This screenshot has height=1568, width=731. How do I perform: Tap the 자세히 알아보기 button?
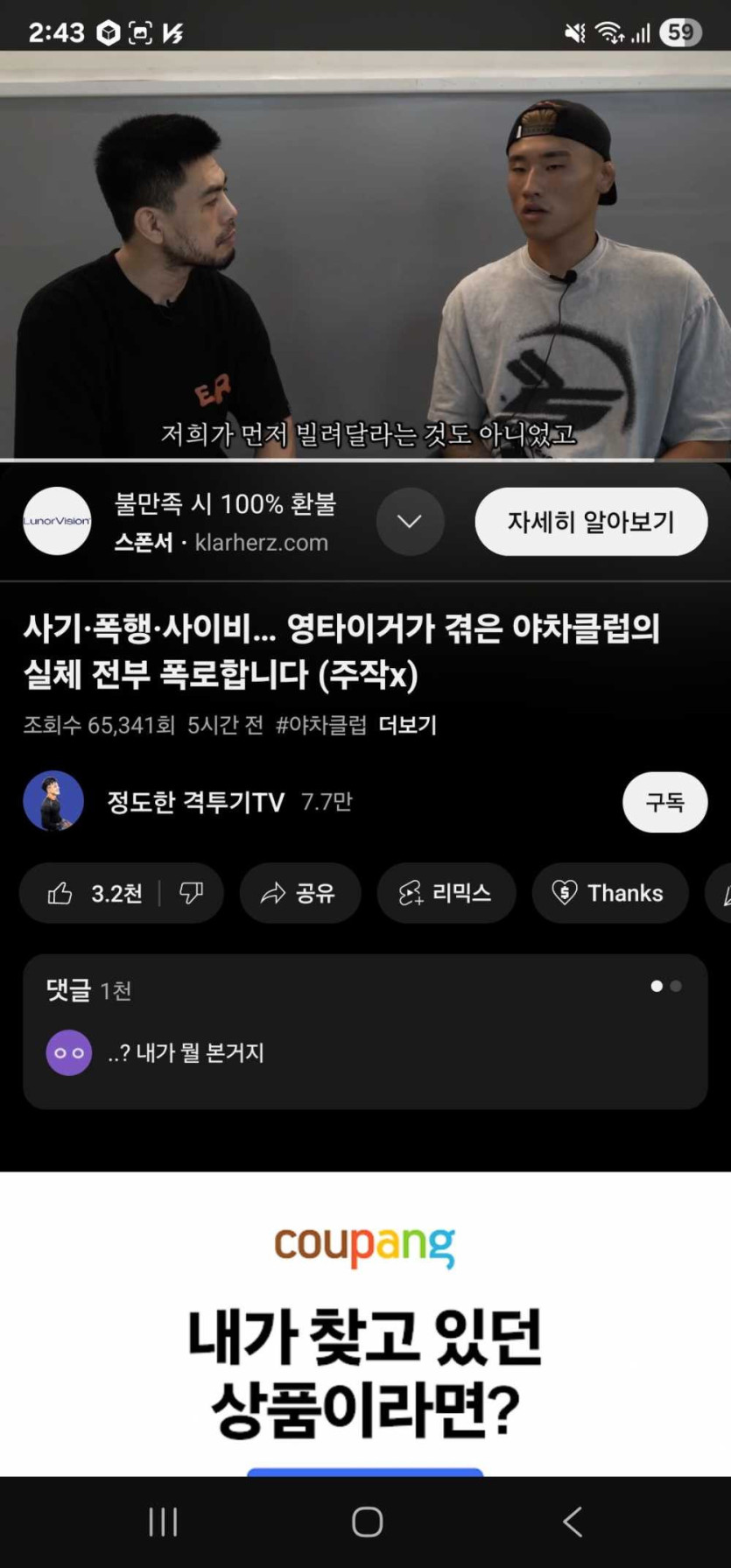pyautogui.click(x=591, y=522)
